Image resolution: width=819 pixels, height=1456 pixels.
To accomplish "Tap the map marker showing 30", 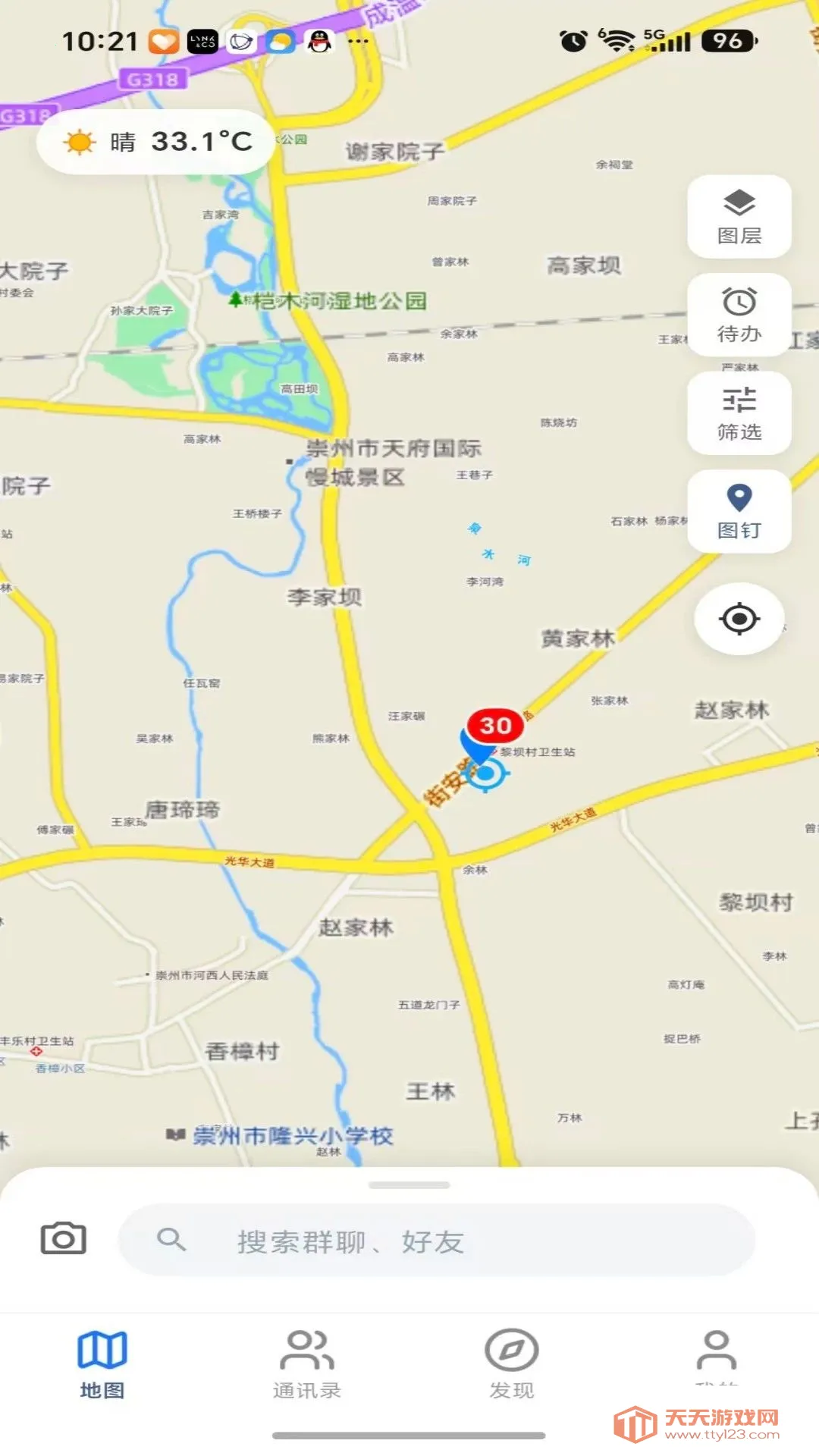I will (495, 726).
